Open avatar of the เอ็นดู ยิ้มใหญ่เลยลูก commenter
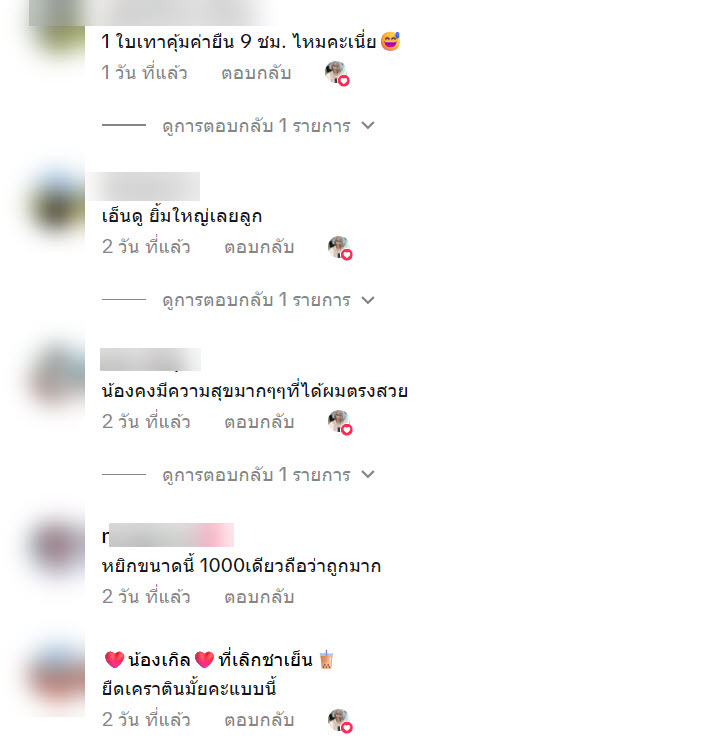This screenshot has width=702, height=754. click(57, 200)
